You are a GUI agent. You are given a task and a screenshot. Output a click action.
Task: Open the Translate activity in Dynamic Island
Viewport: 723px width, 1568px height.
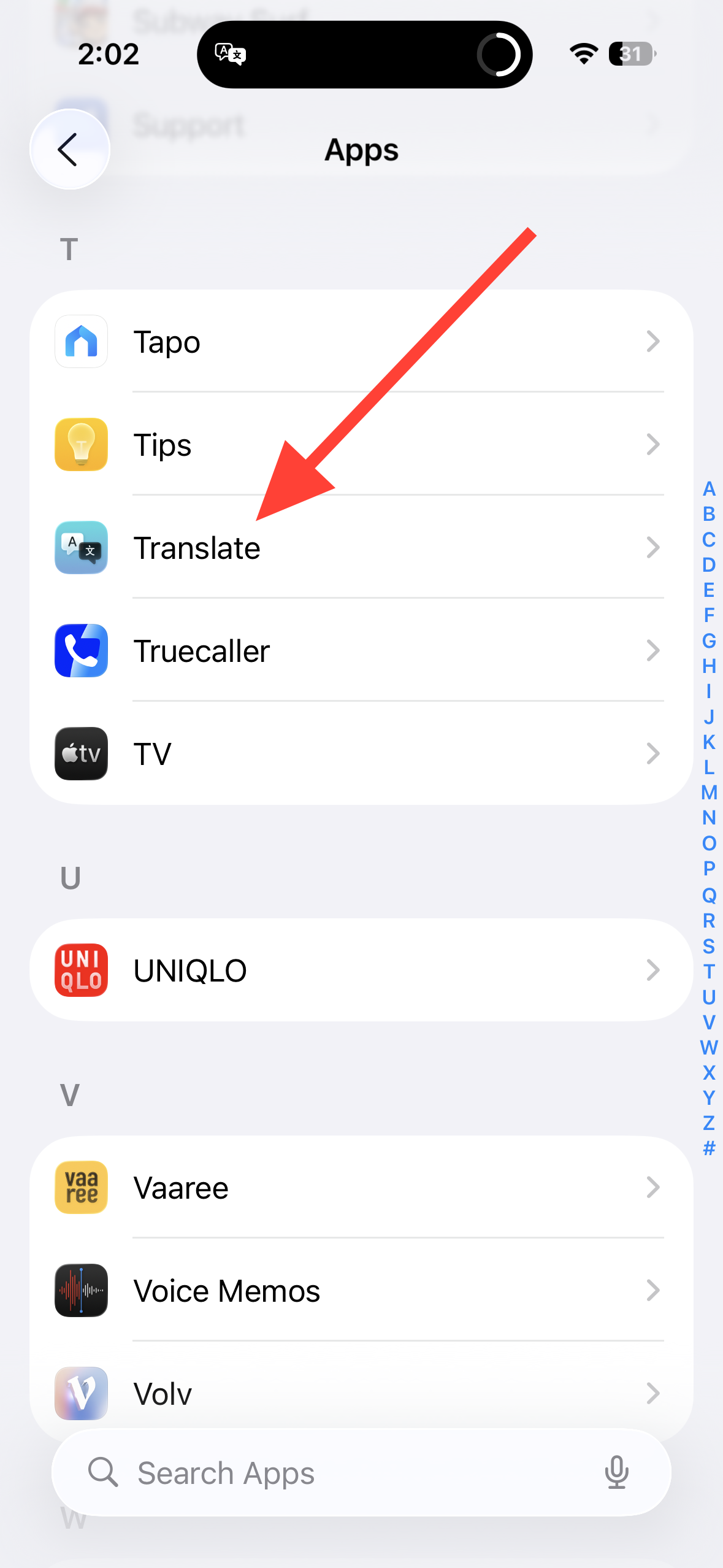pyautogui.click(x=364, y=55)
